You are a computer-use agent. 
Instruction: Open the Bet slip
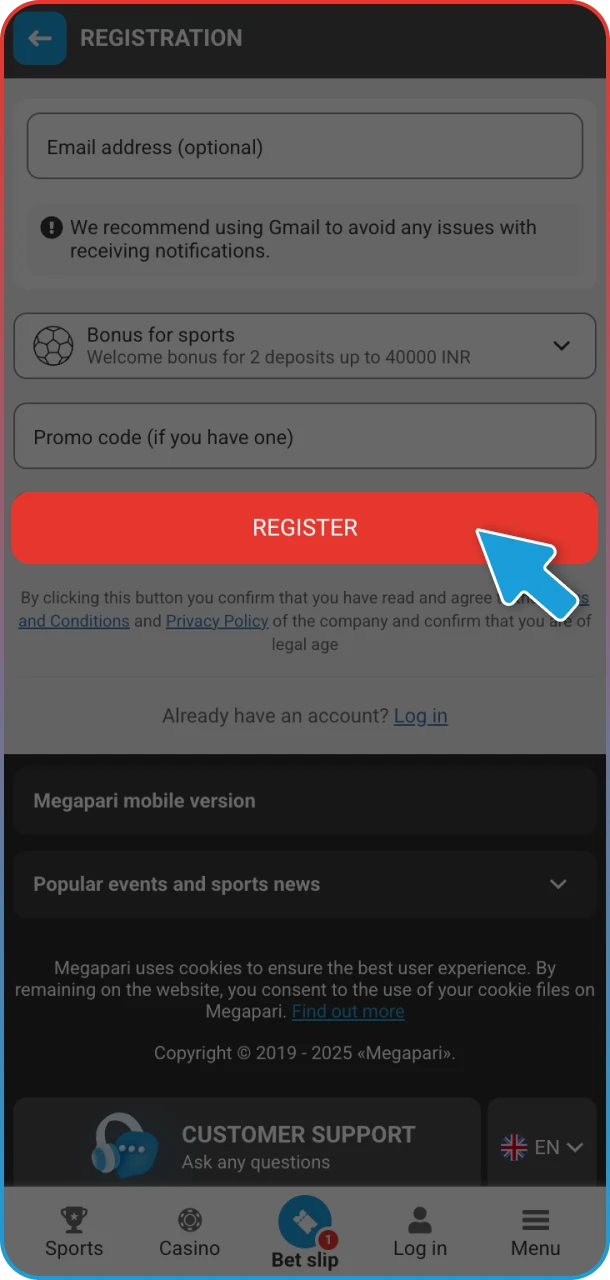[305, 1233]
